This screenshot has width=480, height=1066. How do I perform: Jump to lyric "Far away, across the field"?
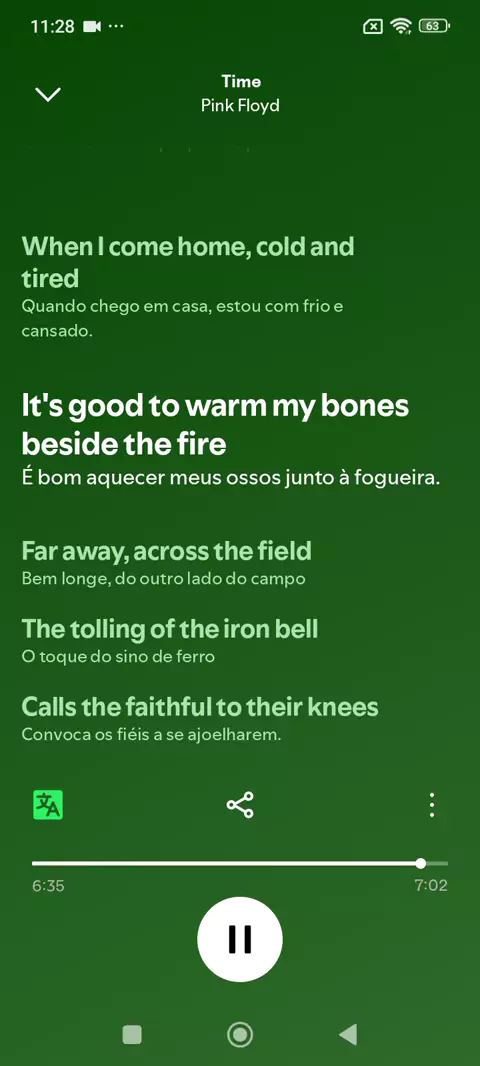[167, 550]
